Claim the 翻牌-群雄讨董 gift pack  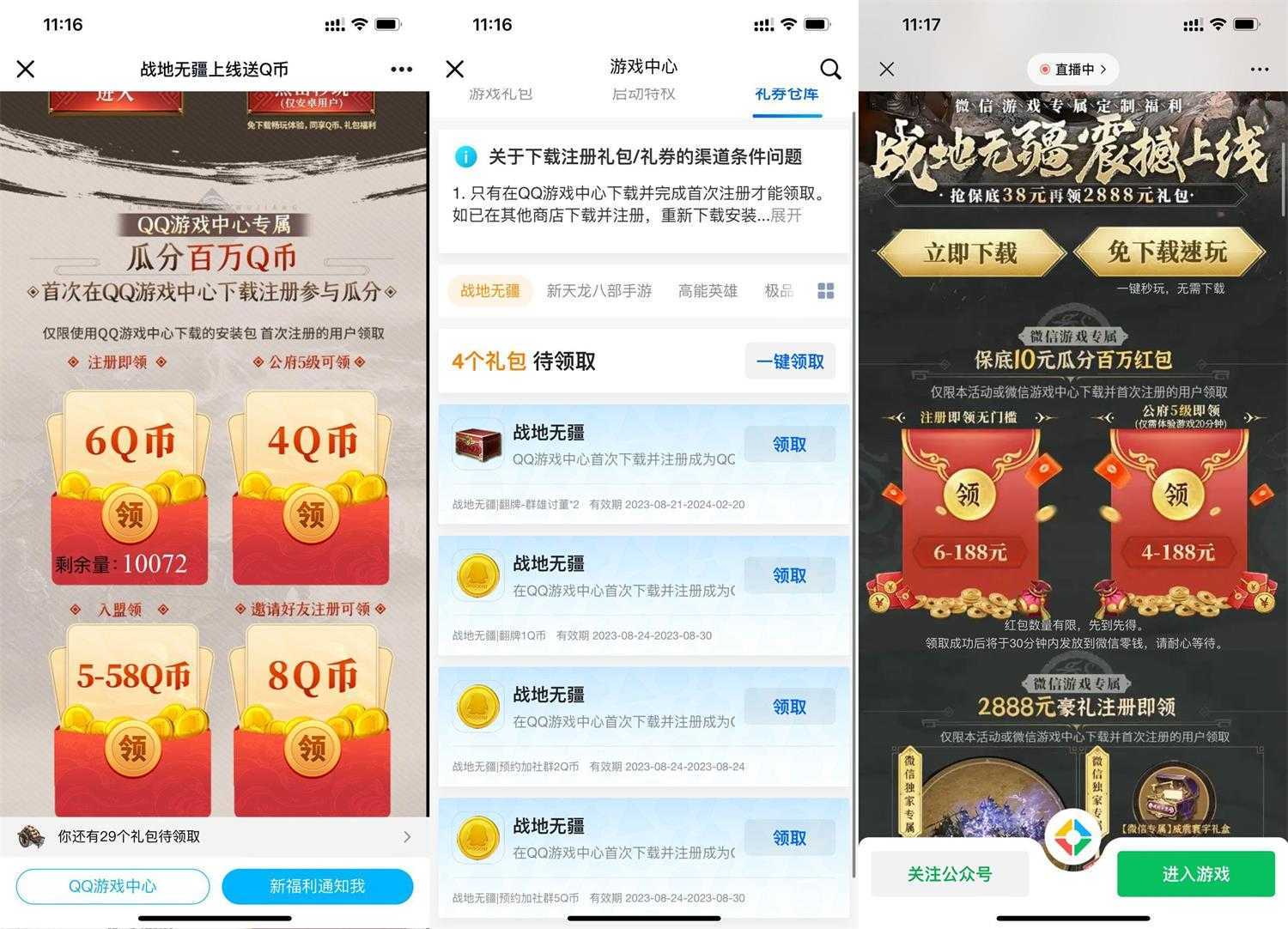click(x=790, y=444)
